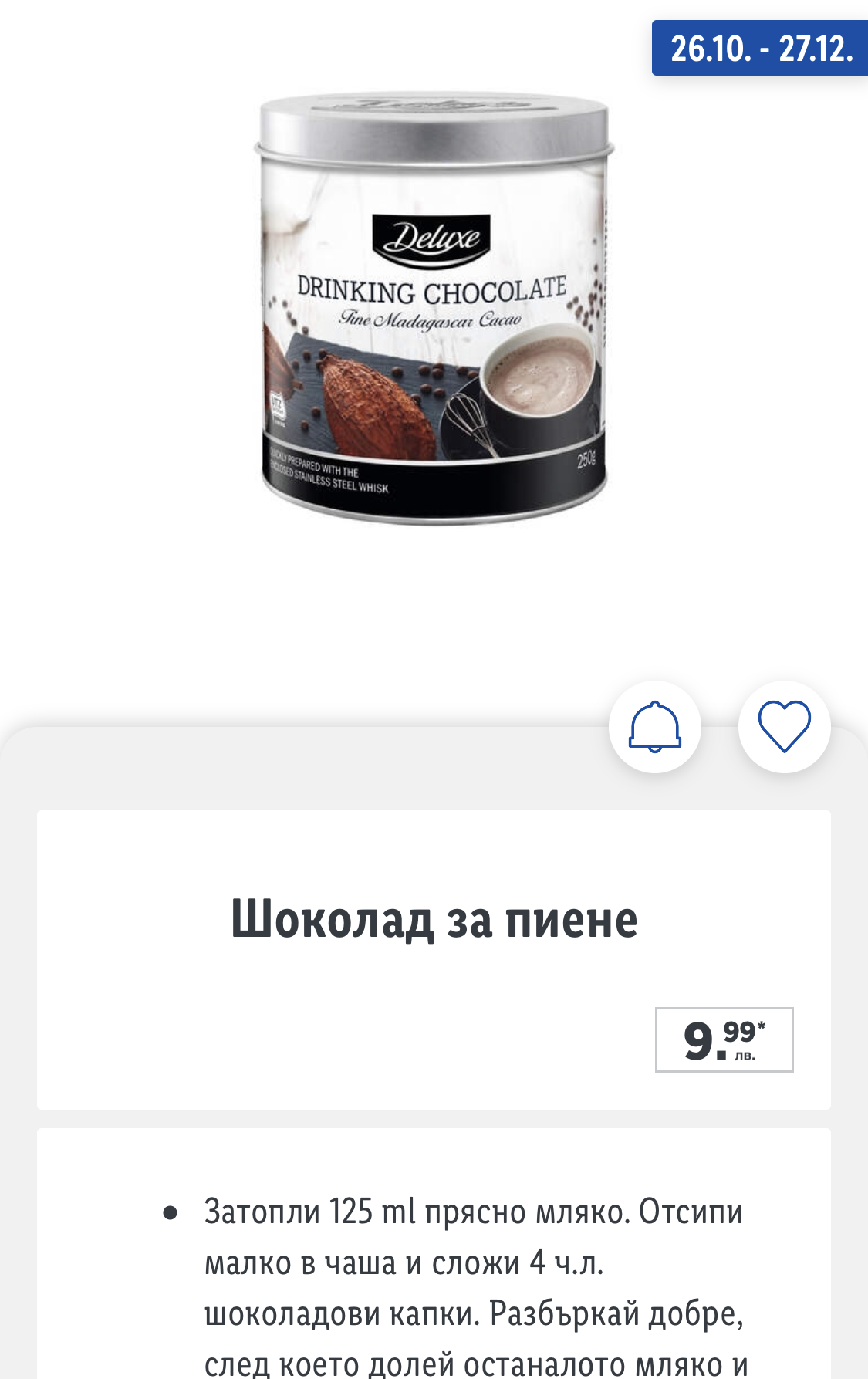Open the Deluxe drinking chocolate product image
This screenshot has height=1379, width=868.
coord(434,310)
